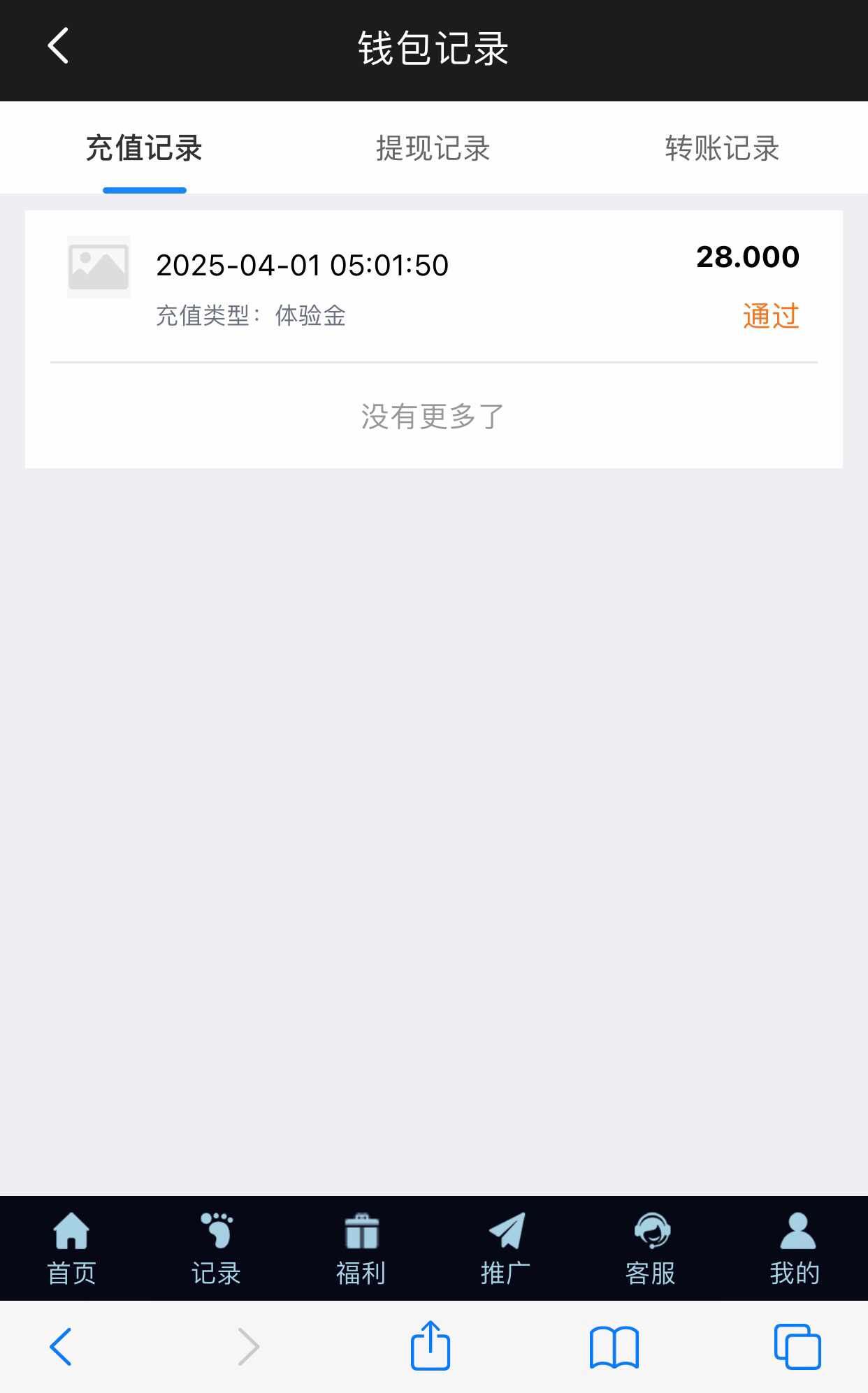Open the 我的 profile tab
The width and height of the screenshot is (868, 1393).
(x=795, y=1249)
